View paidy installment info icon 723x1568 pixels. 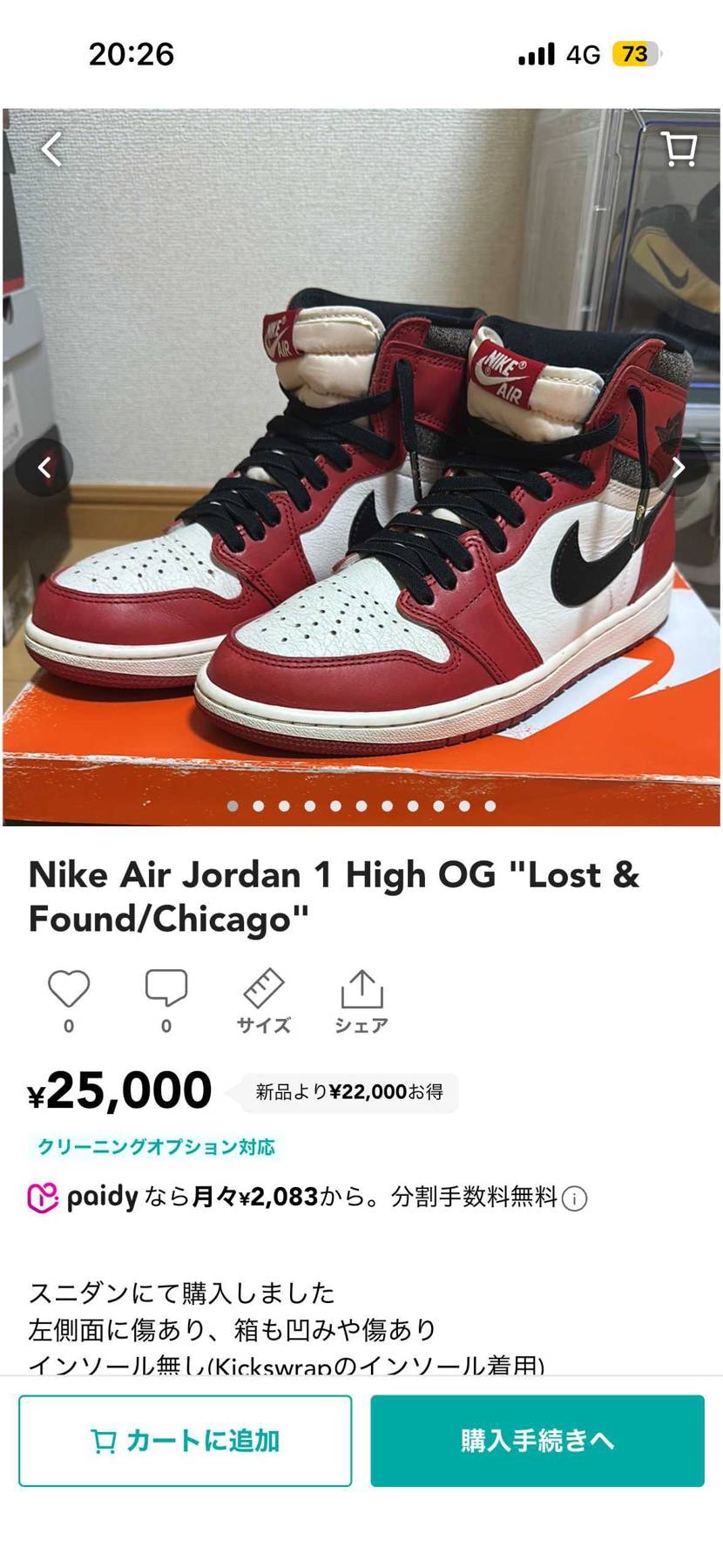coord(575,1198)
